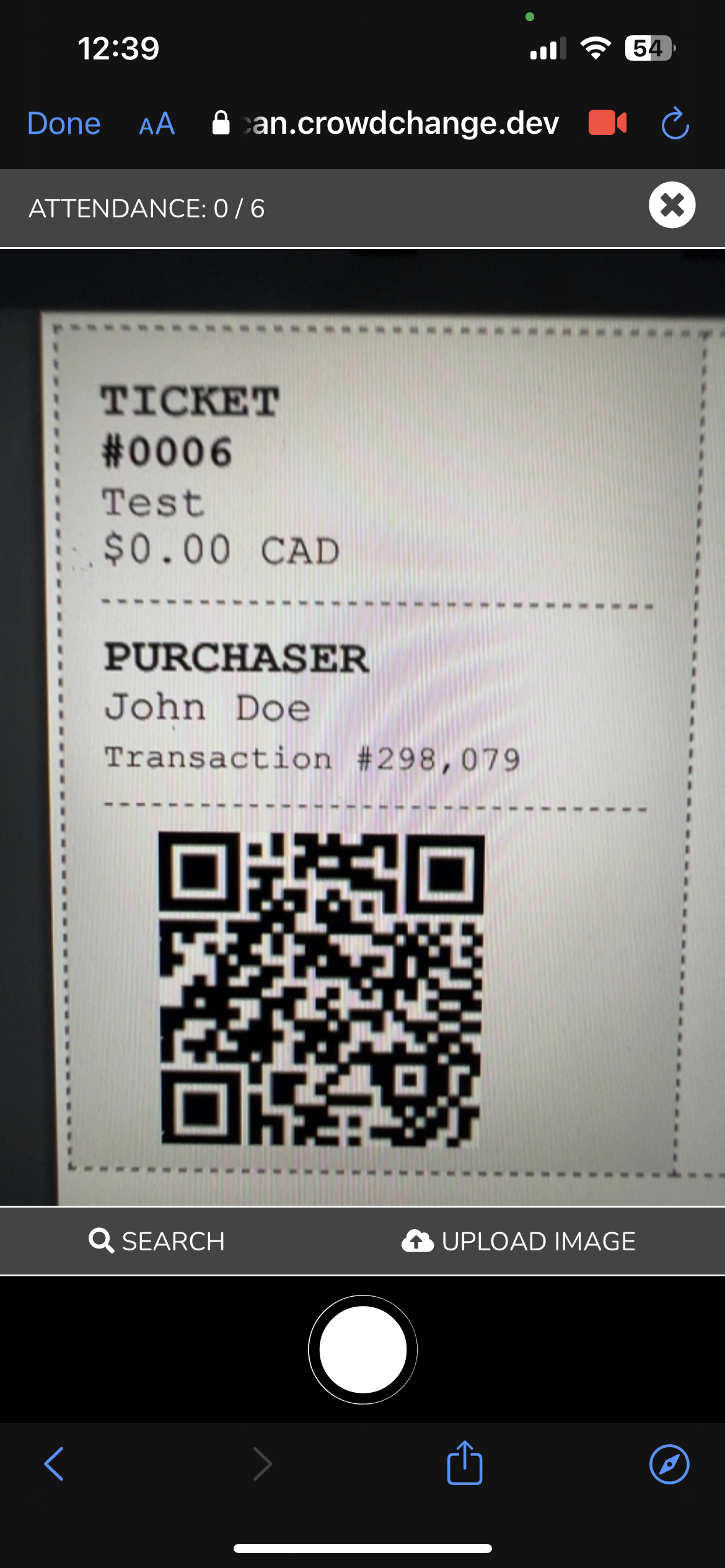This screenshot has height=1568, width=725.
Task: Go back to the previous page
Action: [x=54, y=1464]
